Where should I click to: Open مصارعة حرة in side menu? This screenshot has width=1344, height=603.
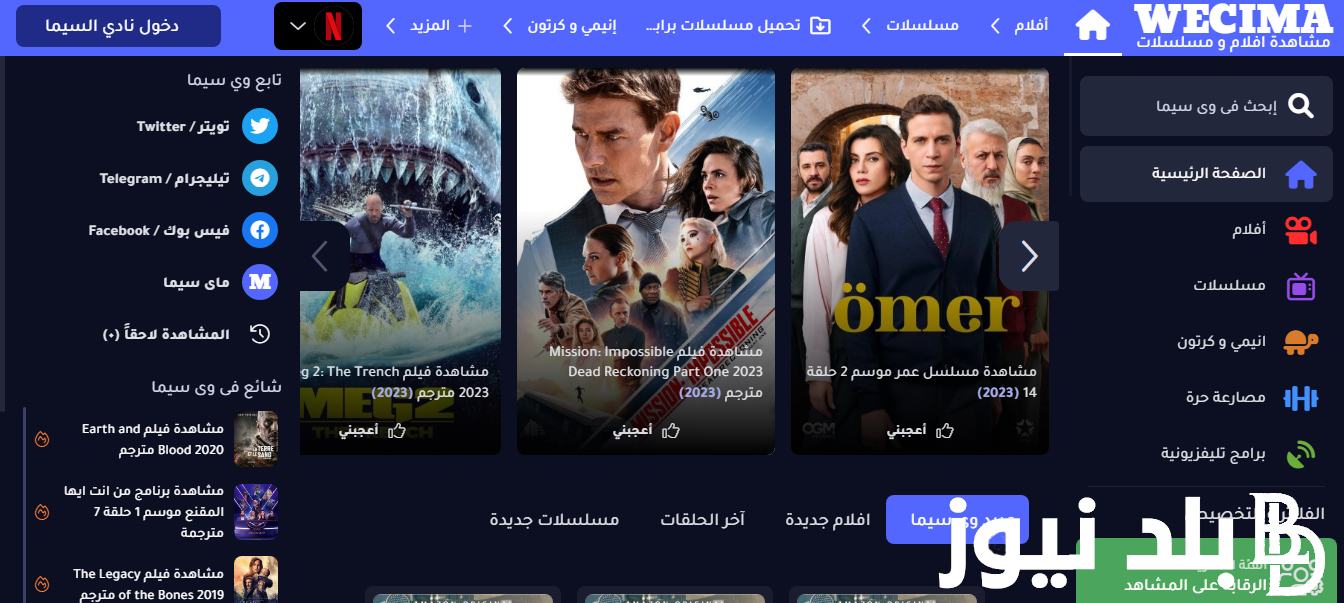[x=1225, y=397]
